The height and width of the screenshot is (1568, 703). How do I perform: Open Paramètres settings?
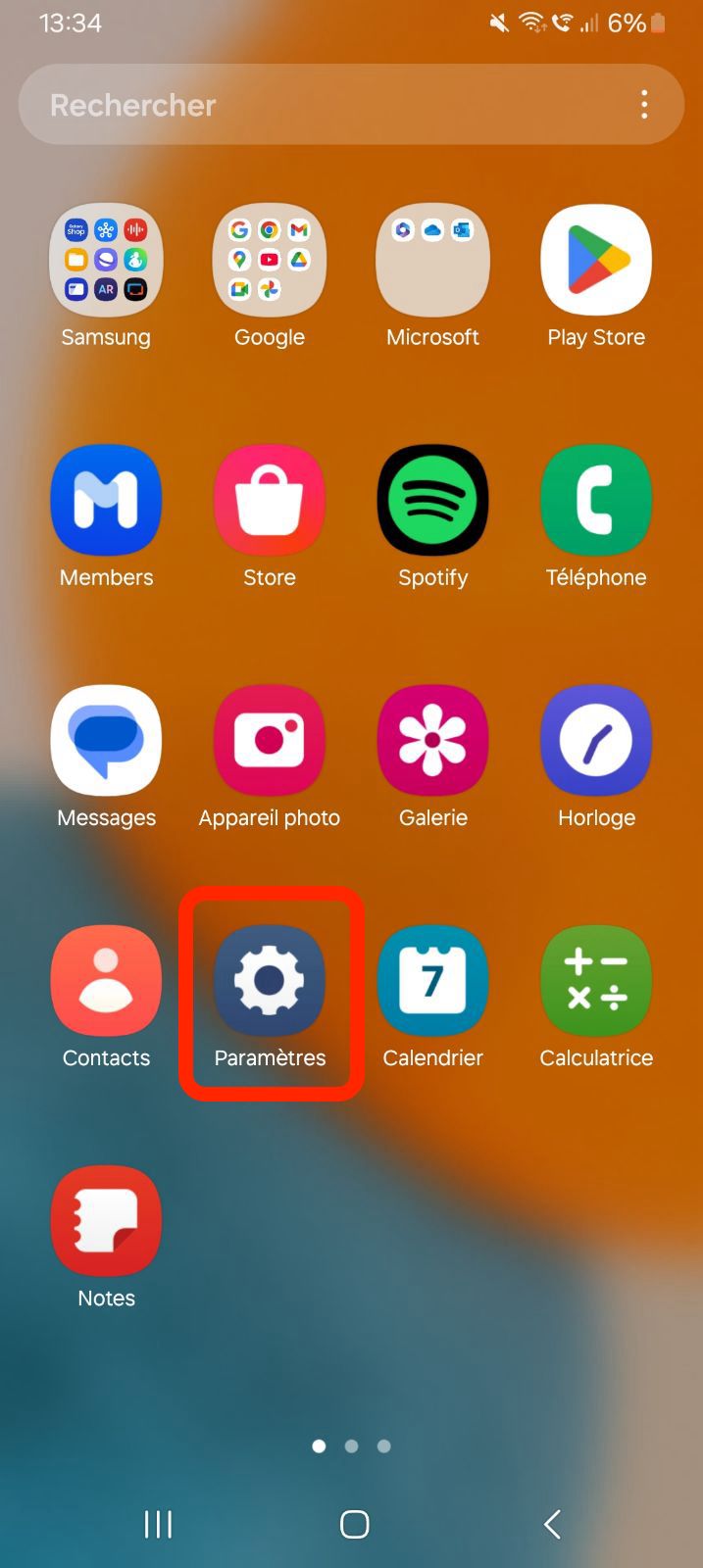(270, 980)
